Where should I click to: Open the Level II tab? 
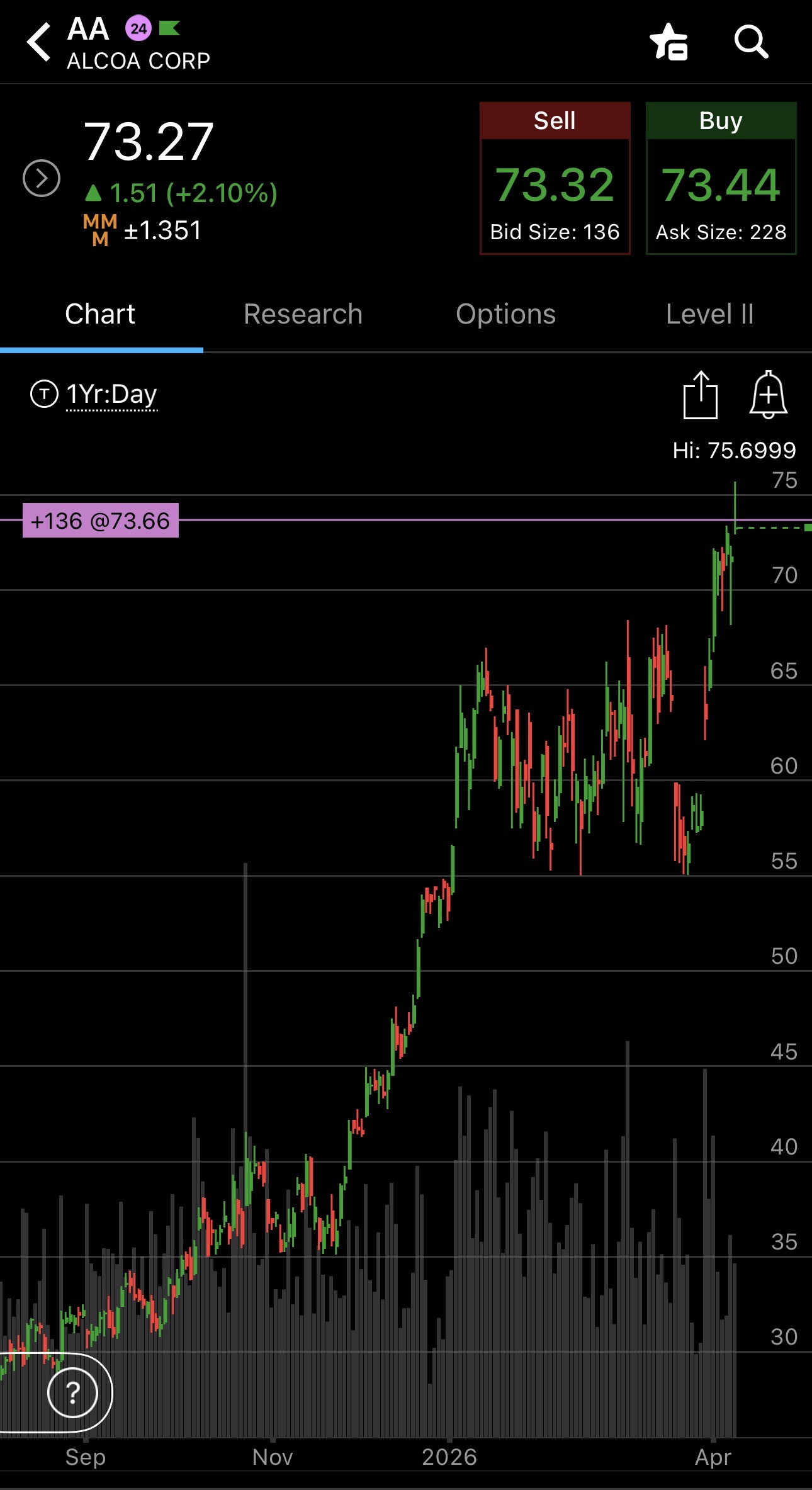click(x=709, y=314)
